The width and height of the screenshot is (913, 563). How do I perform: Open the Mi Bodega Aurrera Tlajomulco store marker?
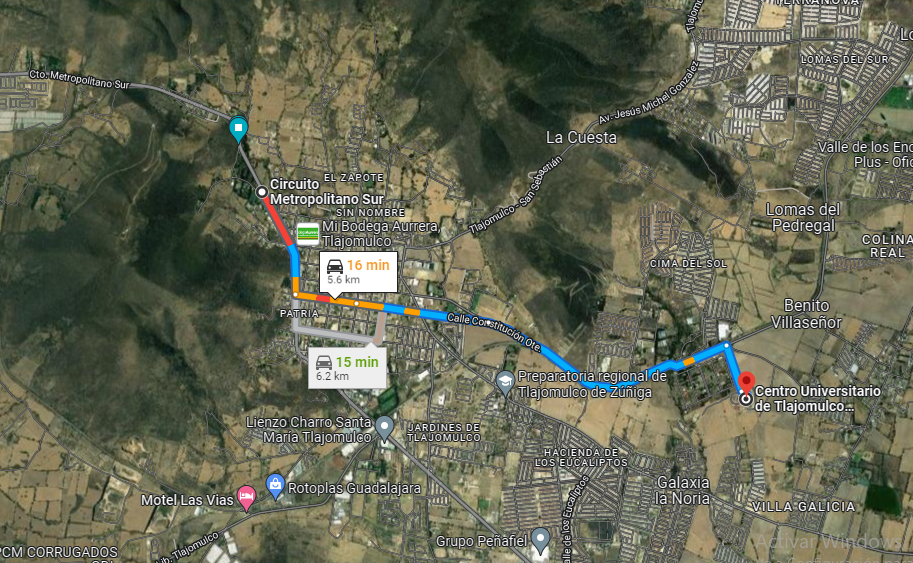click(x=308, y=234)
